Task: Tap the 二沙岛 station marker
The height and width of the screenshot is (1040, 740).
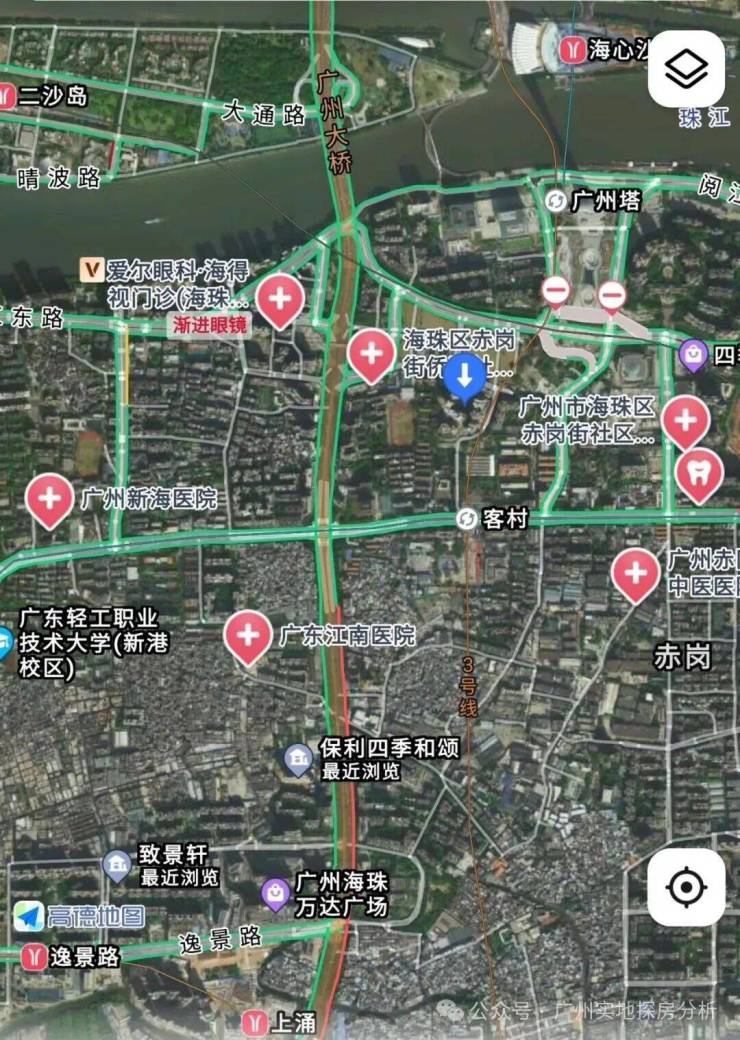Action: tap(6, 97)
